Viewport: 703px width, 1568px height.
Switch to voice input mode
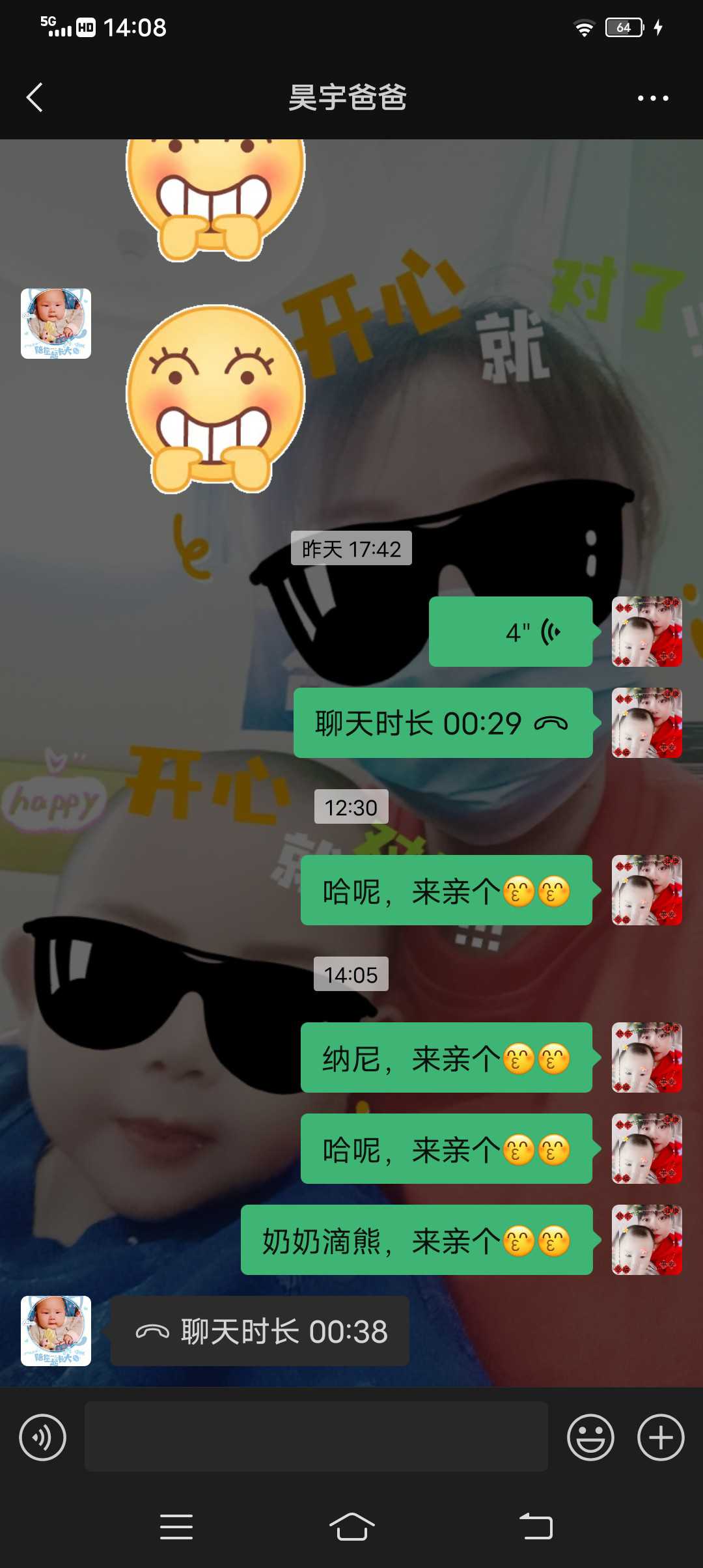[43, 1438]
